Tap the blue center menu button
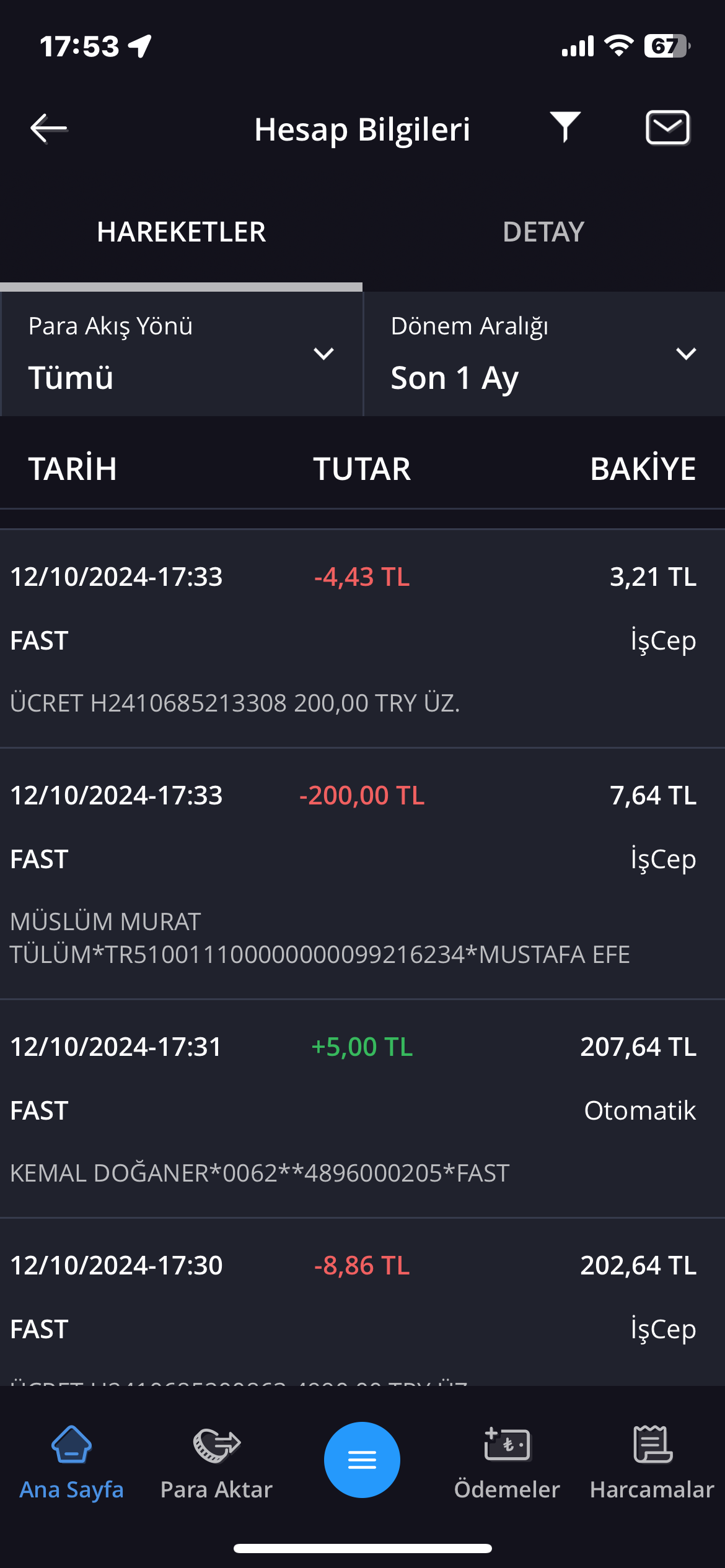This screenshot has height=1568, width=725. pyautogui.click(x=362, y=1460)
